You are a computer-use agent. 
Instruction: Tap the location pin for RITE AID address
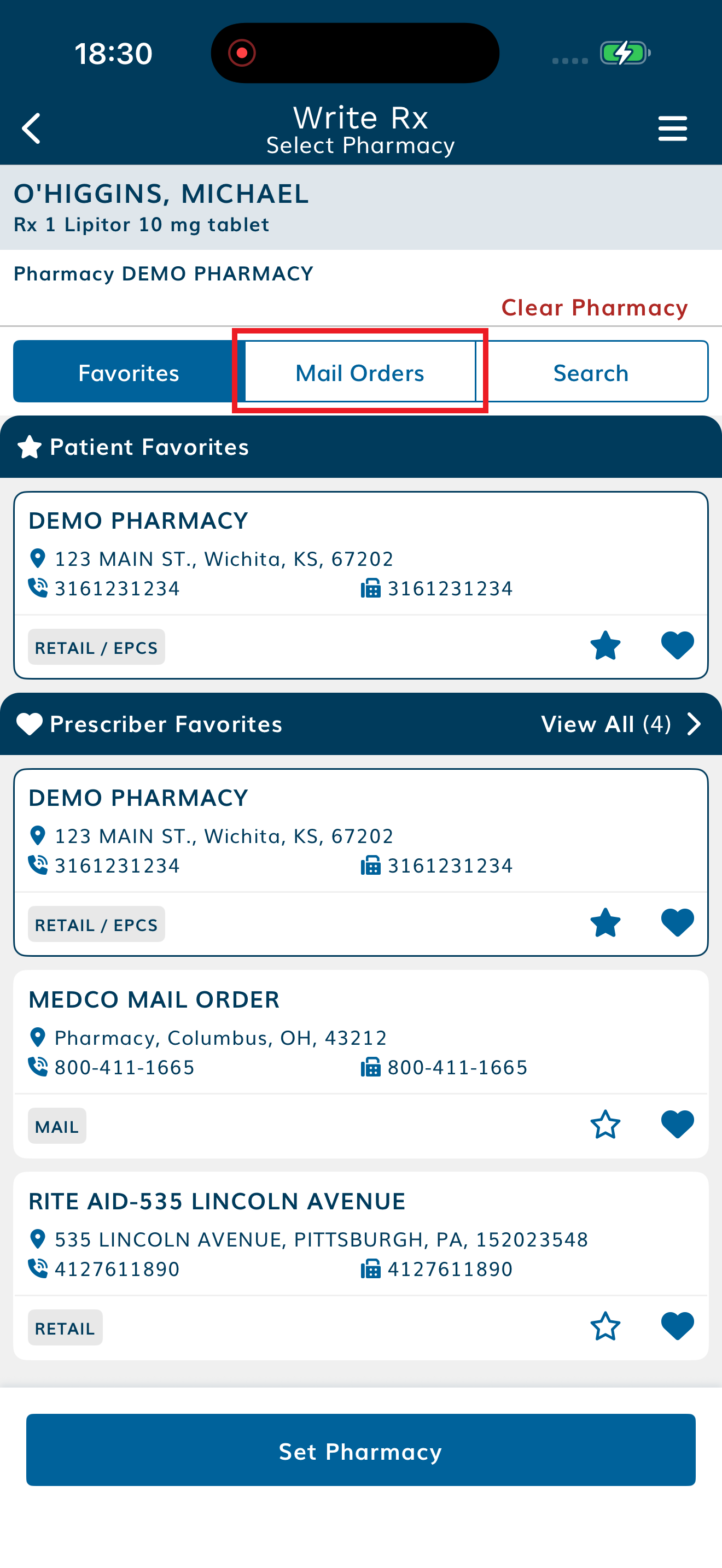38,1239
